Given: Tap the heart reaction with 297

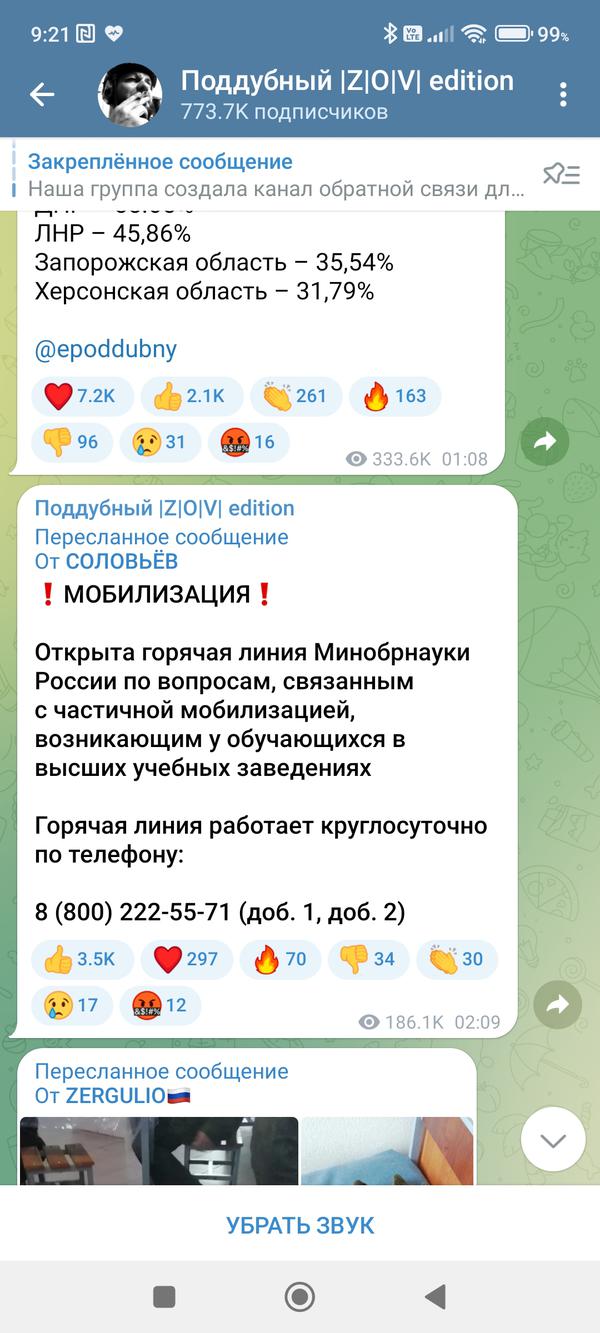Looking at the screenshot, I should click(x=186, y=959).
